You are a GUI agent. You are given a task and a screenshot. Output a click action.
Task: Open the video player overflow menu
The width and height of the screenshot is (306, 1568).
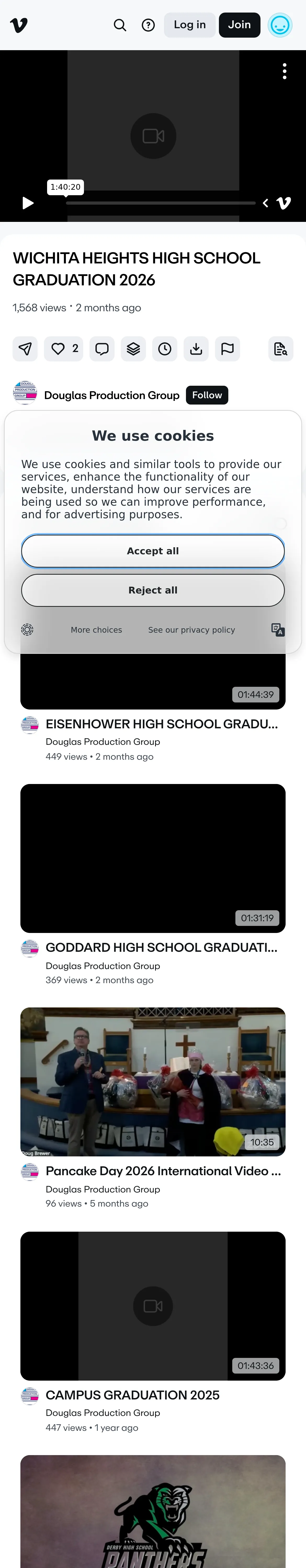pyautogui.click(x=285, y=71)
